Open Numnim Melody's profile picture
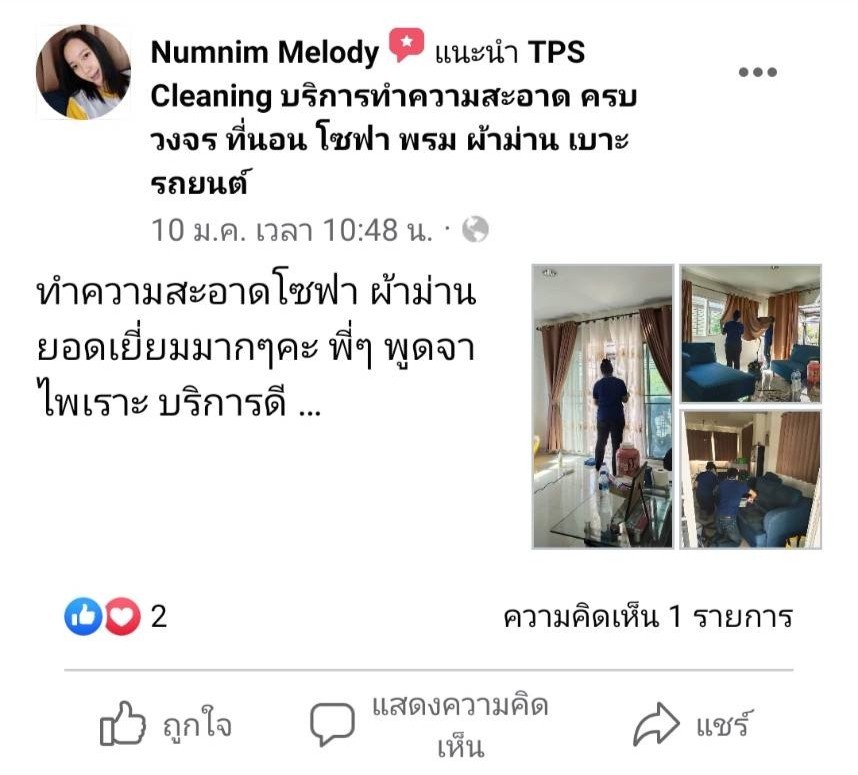The height and width of the screenshot is (775, 858). pos(82,72)
